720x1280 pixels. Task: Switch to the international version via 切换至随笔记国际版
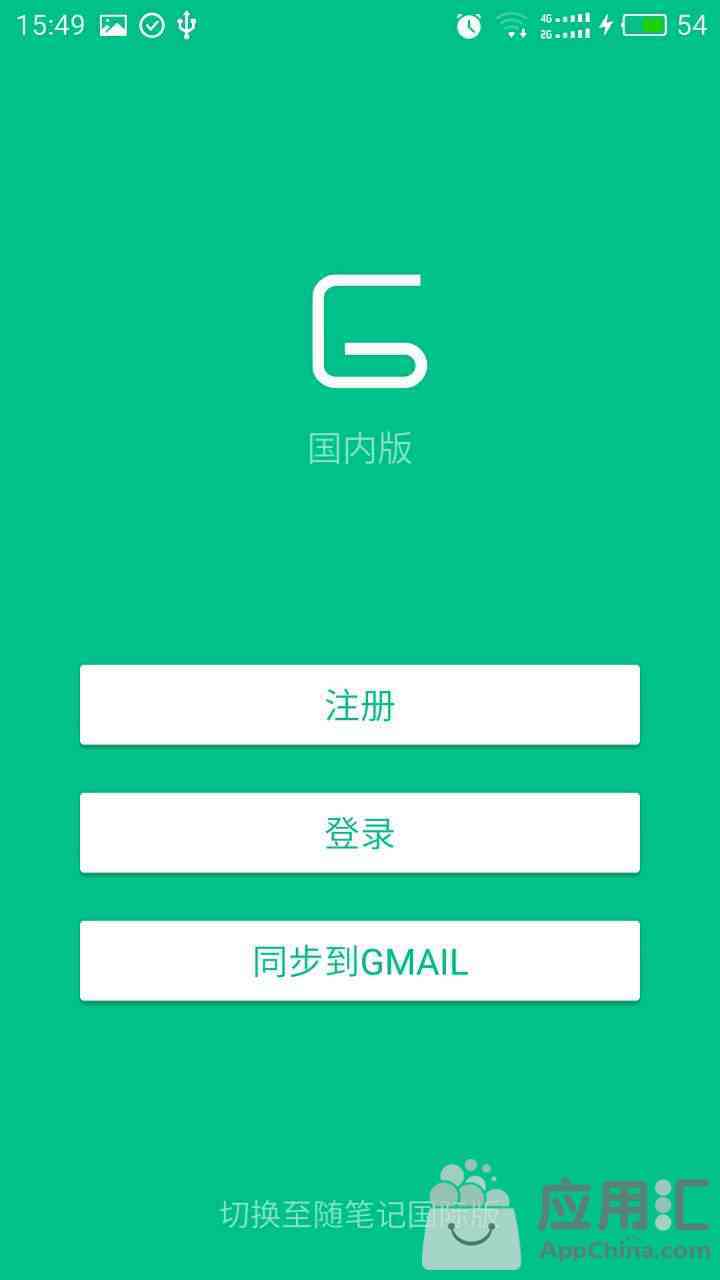point(360,1214)
